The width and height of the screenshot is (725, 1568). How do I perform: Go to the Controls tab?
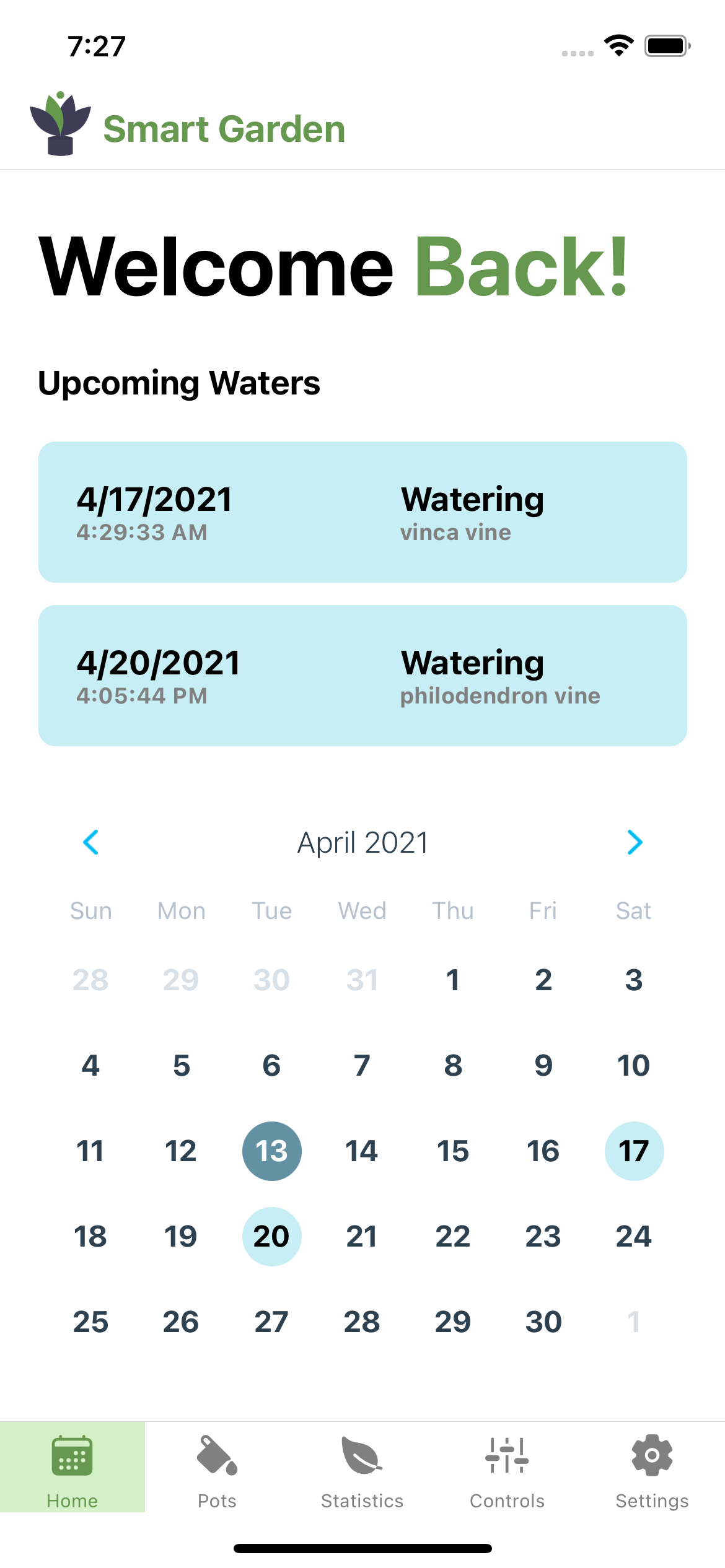(x=507, y=1467)
